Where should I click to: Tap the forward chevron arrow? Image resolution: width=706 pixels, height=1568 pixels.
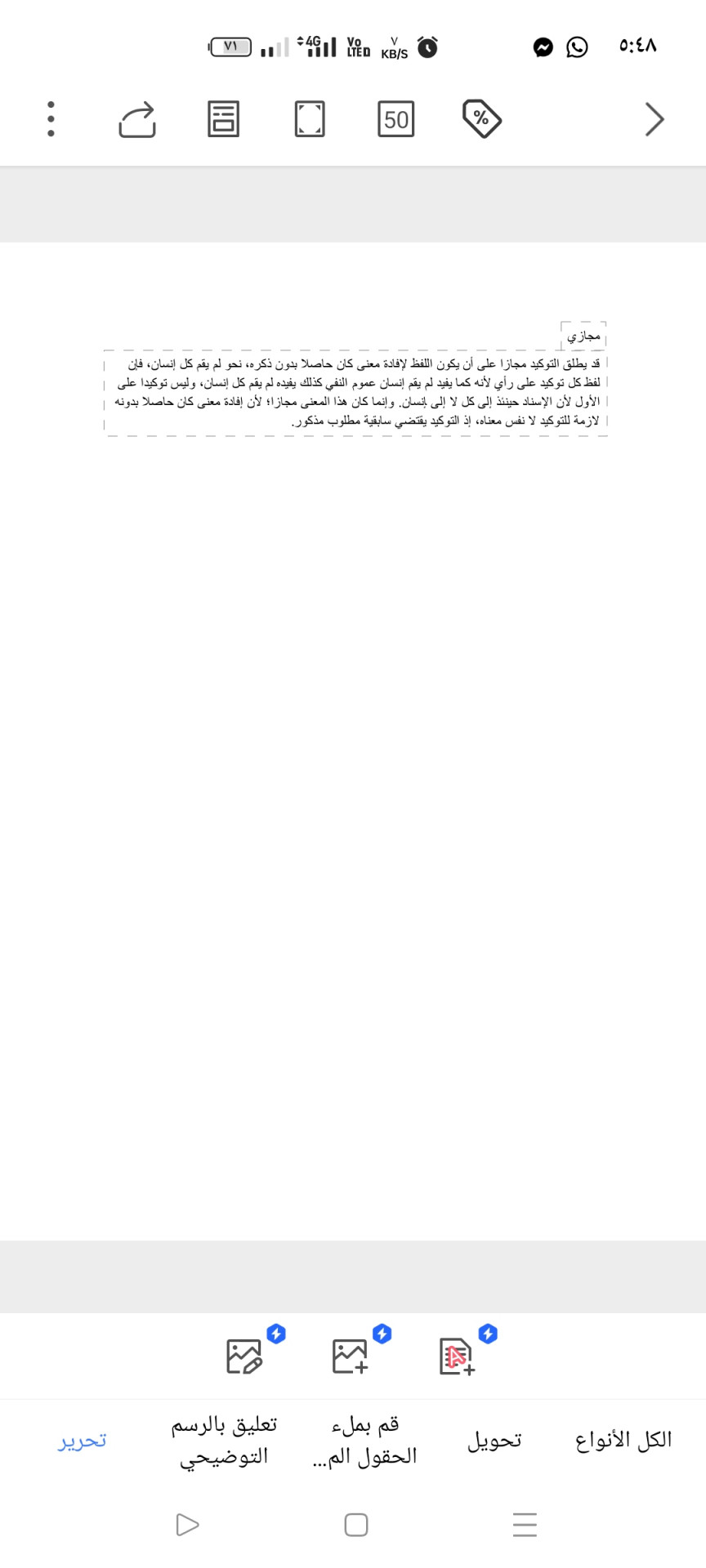(x=655, y=119)
